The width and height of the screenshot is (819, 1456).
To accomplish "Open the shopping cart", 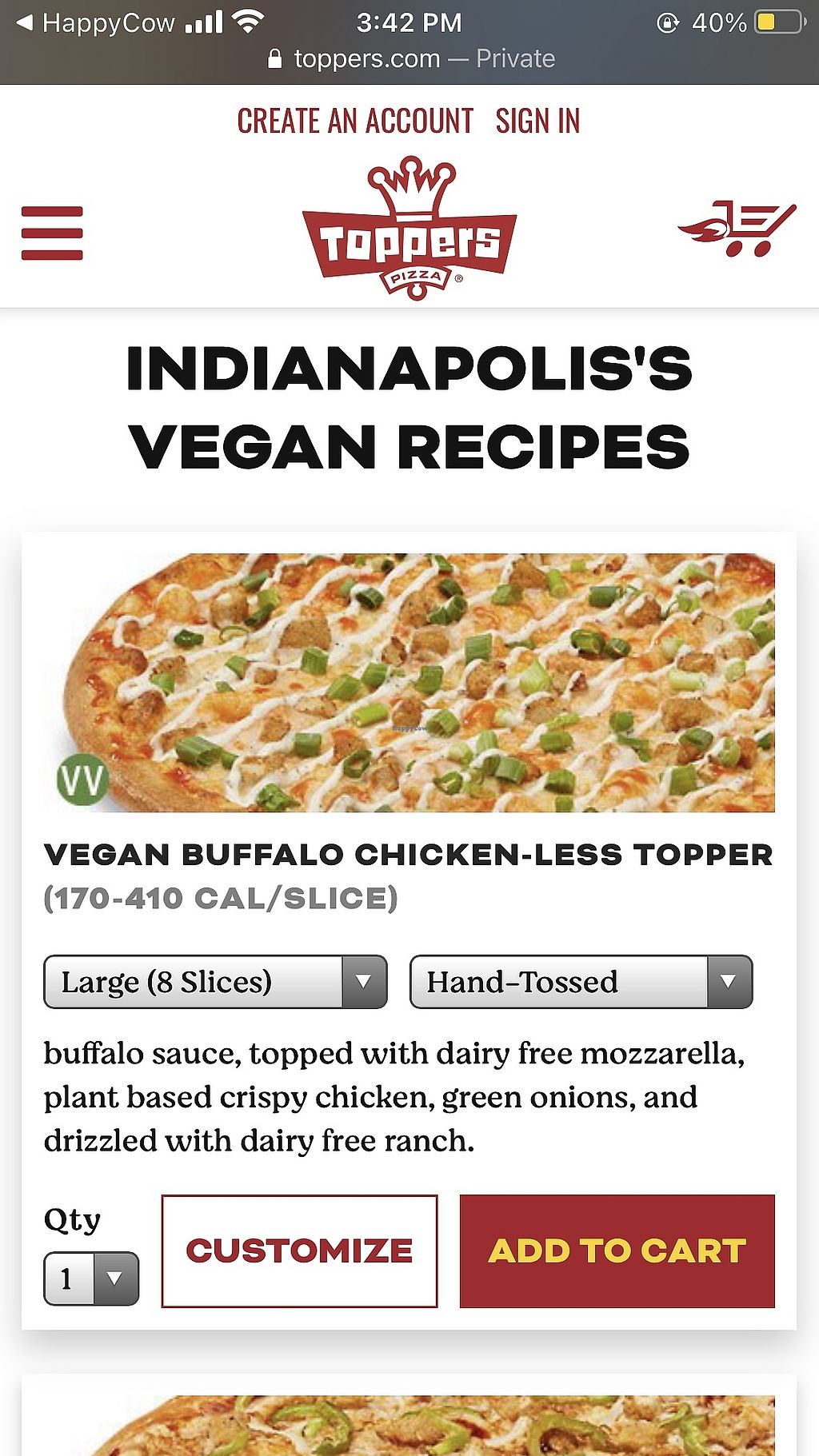I will [736, 229].
